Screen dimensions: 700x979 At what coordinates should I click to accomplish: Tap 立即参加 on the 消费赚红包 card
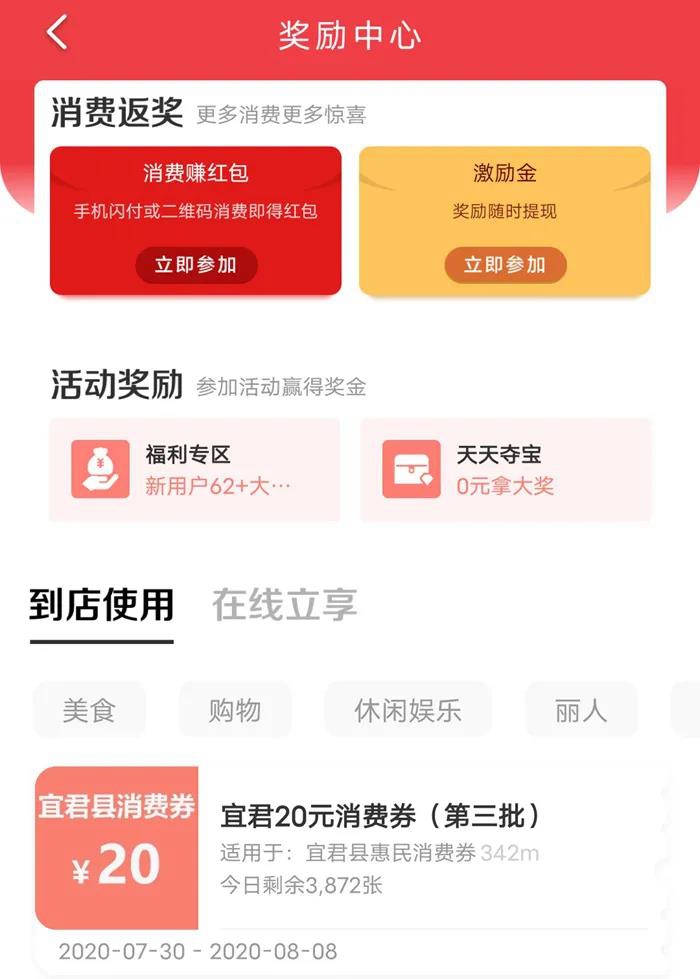196,265
